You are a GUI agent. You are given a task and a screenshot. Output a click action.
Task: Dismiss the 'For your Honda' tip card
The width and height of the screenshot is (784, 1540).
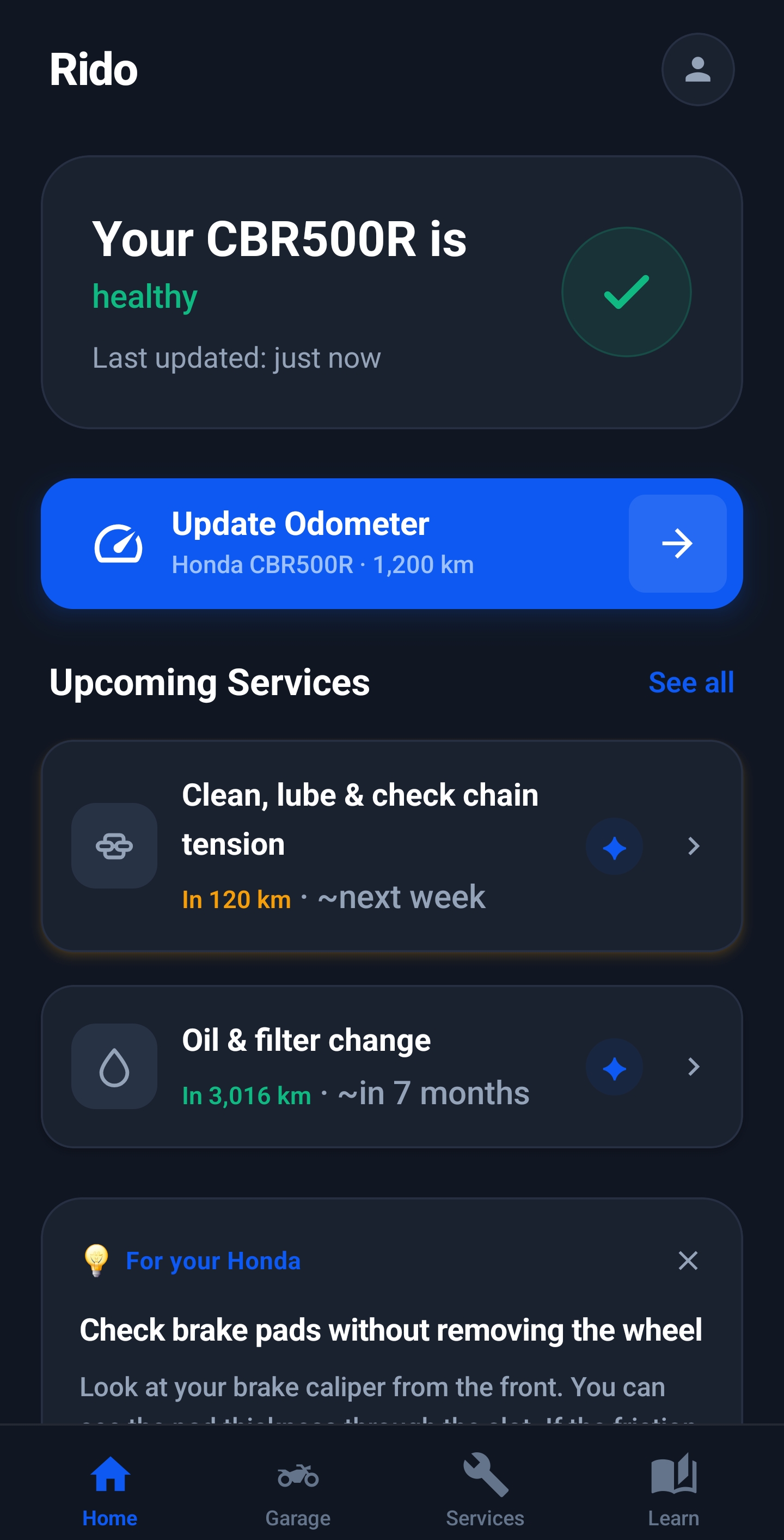(x=688, y=1261)
